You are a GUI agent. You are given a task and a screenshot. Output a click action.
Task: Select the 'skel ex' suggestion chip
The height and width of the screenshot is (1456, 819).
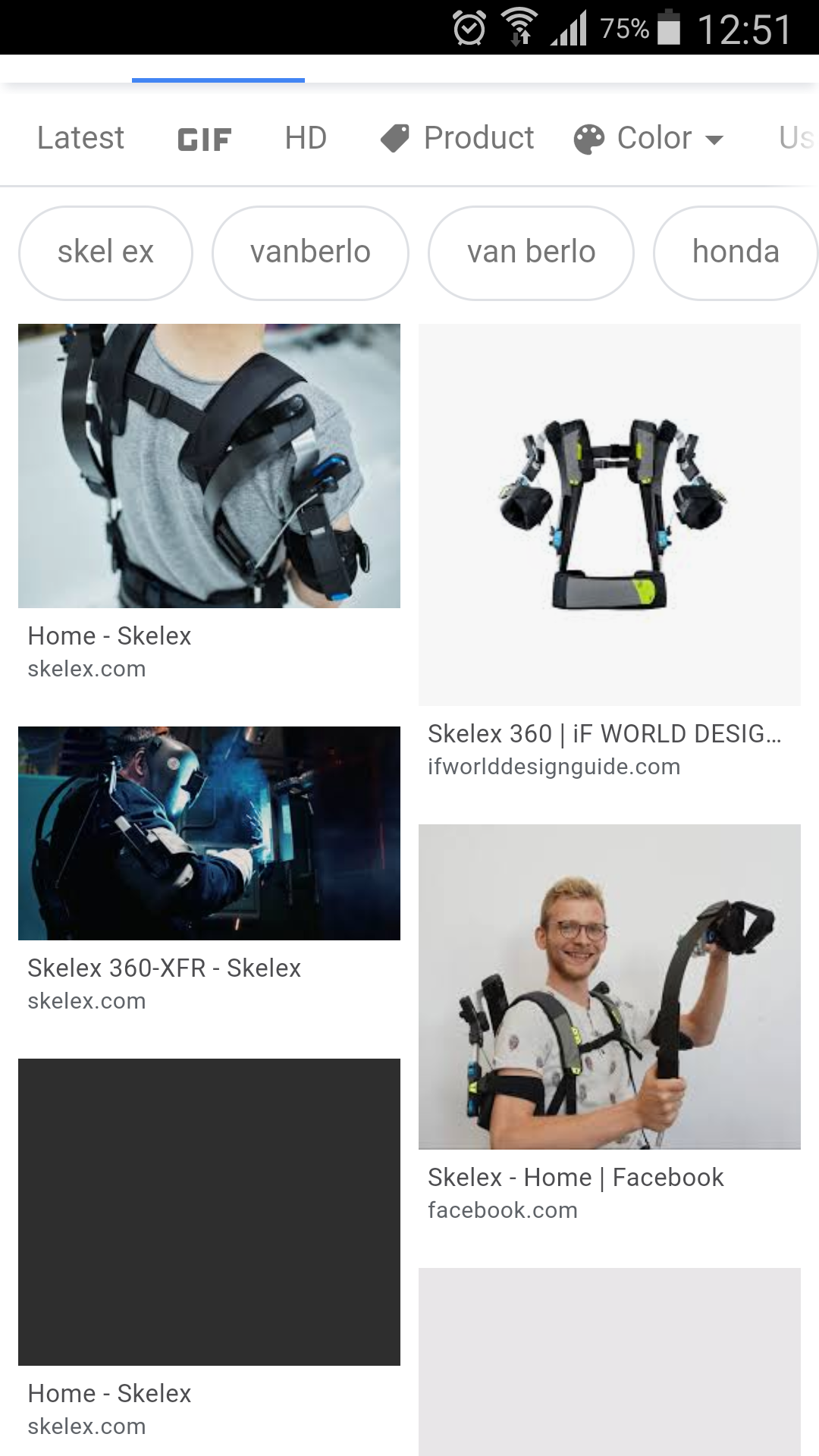click(105, 253)
